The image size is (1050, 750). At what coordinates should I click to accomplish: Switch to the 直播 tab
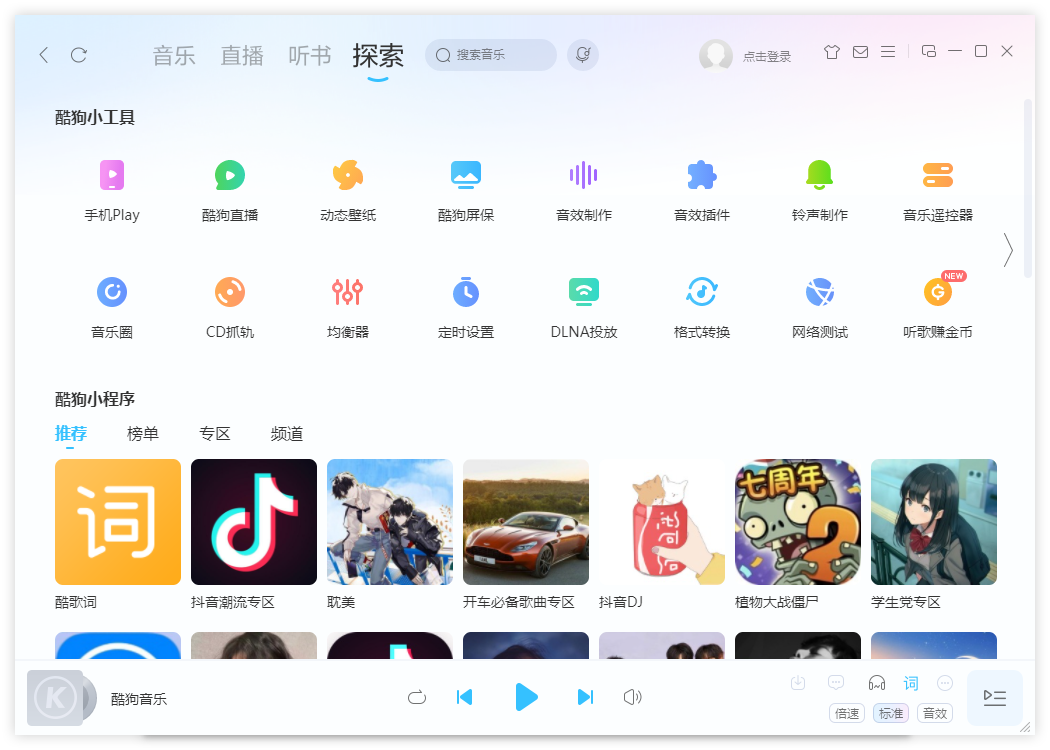point(242,56)
